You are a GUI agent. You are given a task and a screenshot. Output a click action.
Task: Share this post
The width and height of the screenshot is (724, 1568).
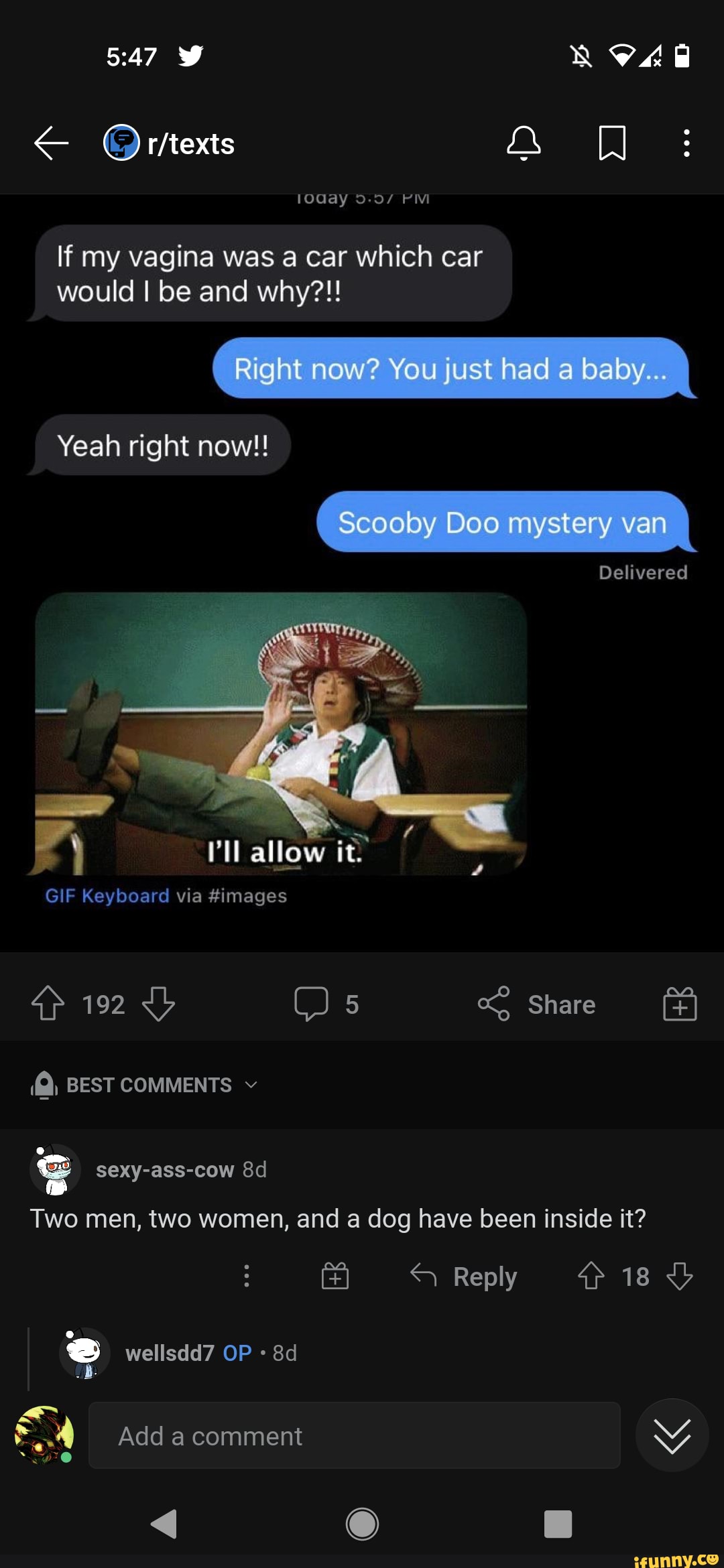click(x=537, y=1004)
